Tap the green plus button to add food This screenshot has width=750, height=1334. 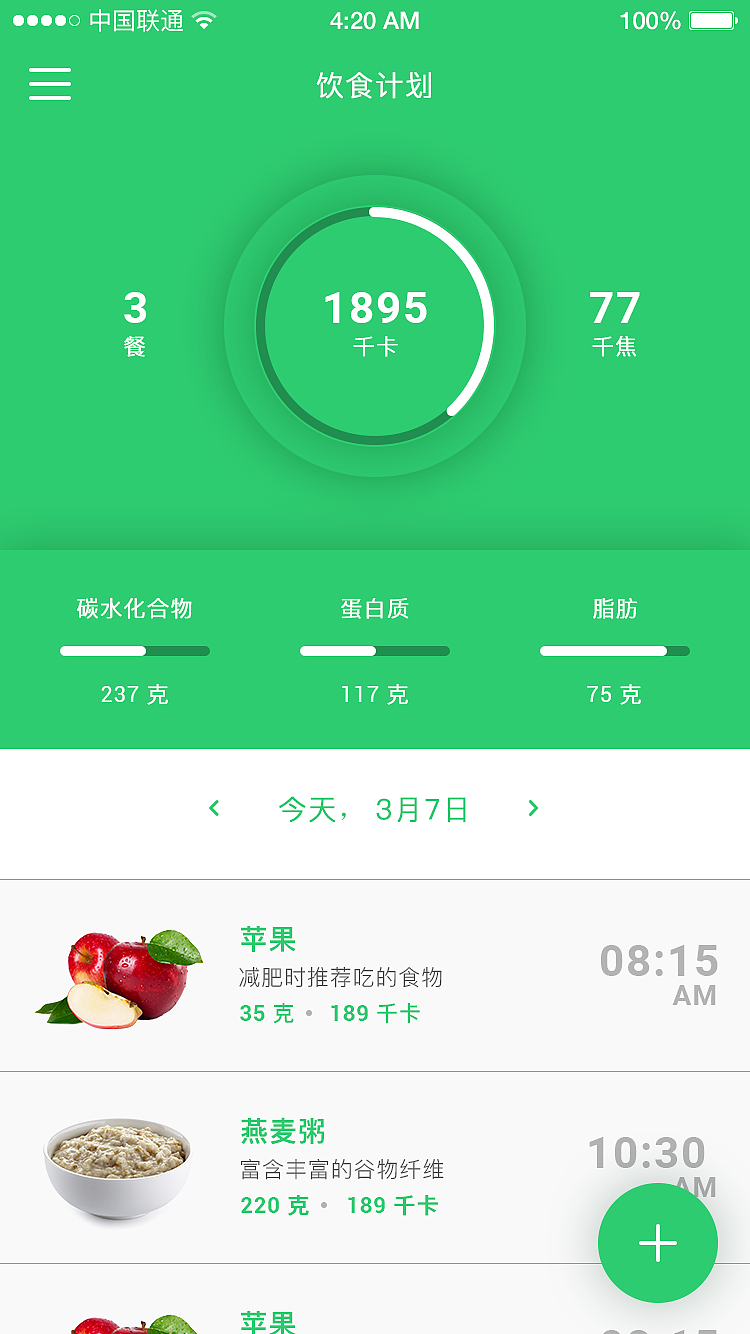(657, 1243)
